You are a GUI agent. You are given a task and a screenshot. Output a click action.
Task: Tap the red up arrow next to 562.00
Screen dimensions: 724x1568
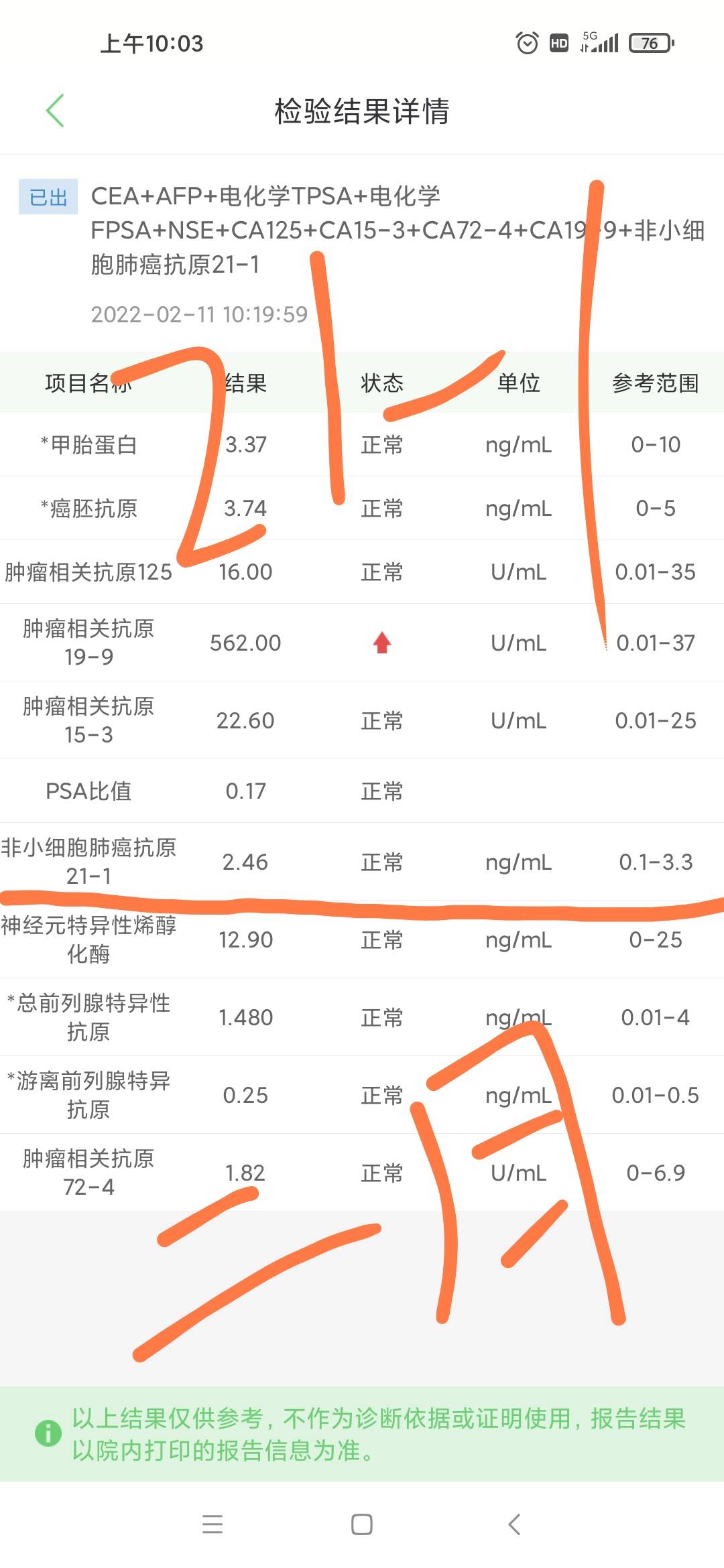coord(381,642)
